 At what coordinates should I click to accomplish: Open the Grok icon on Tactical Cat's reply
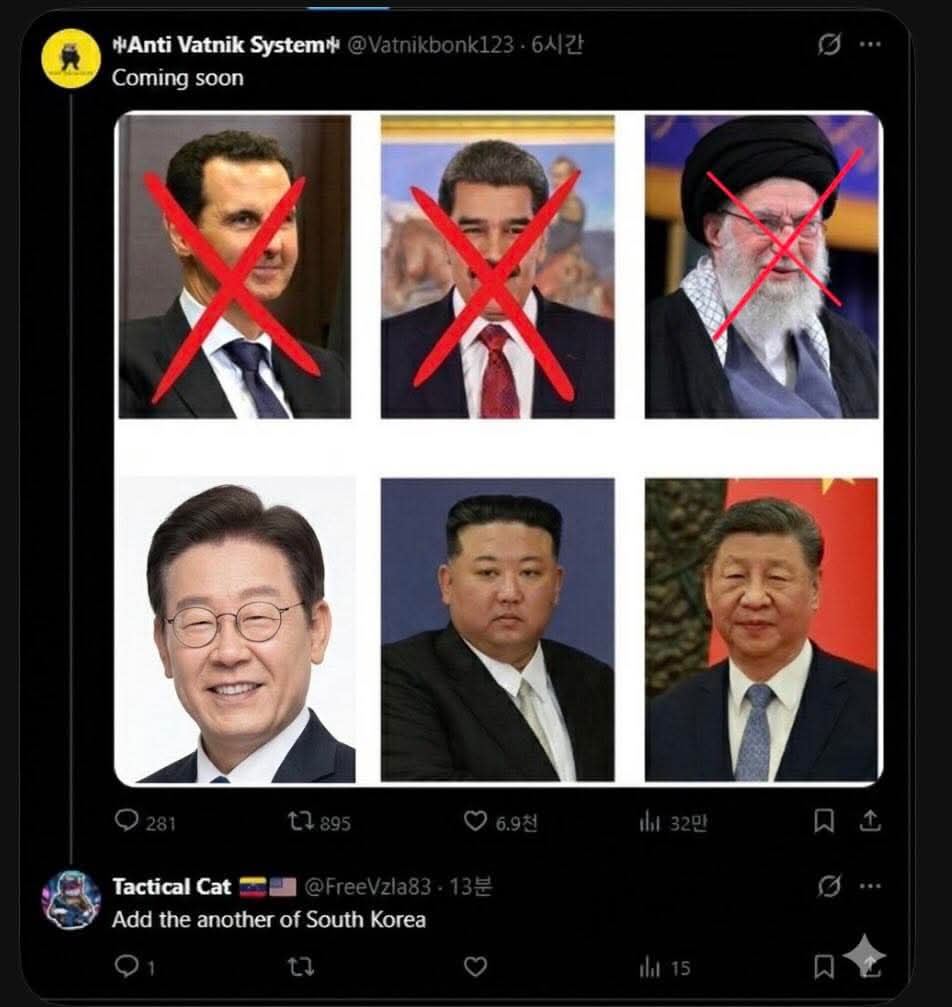[828, 886]
